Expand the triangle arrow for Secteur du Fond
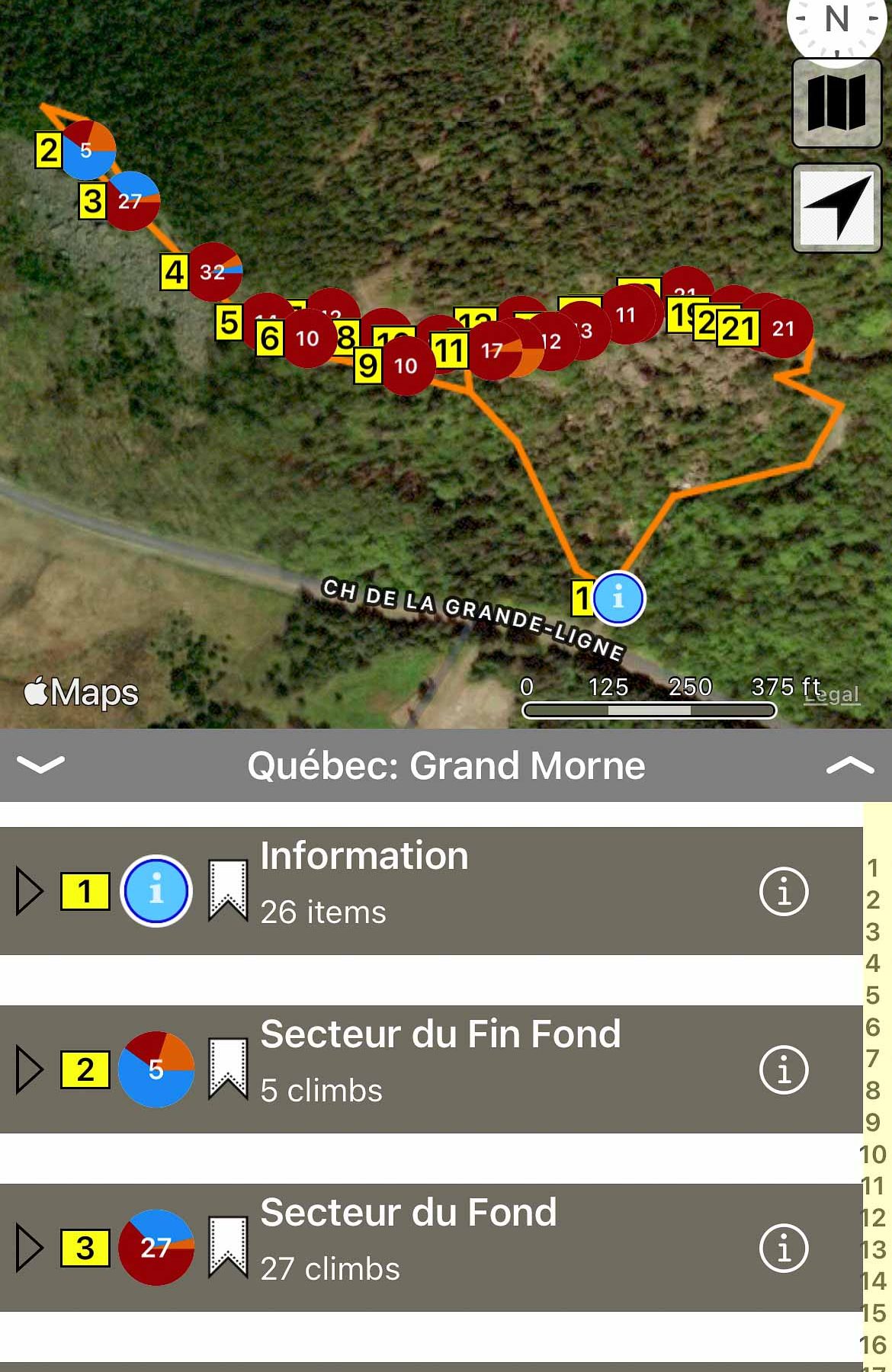 tap(29, 1248)
